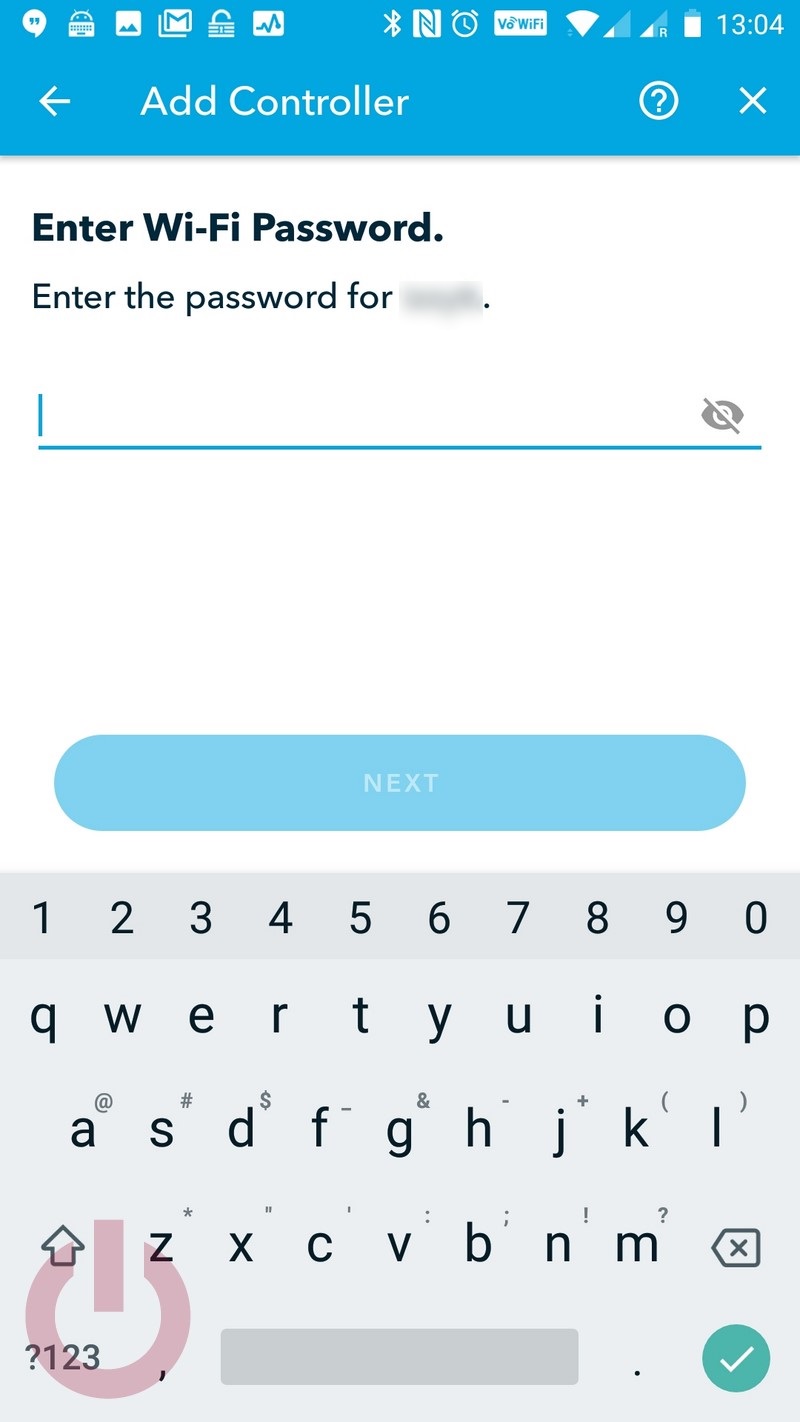
Task: Open the help question mark icon
Action: (659, 101)
